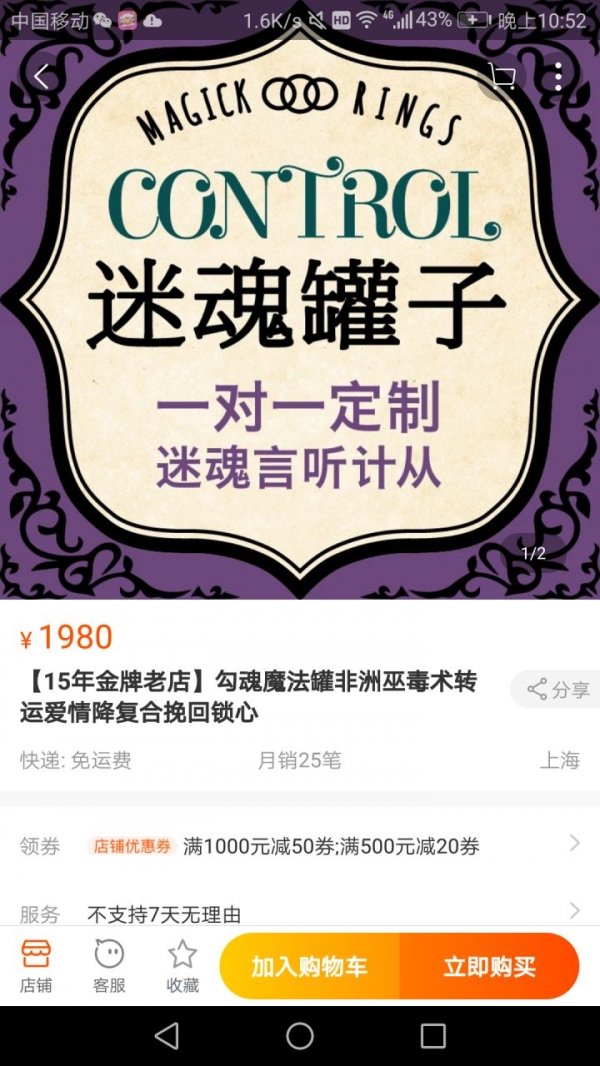Go back using the top-left arrow

(42, 77)
